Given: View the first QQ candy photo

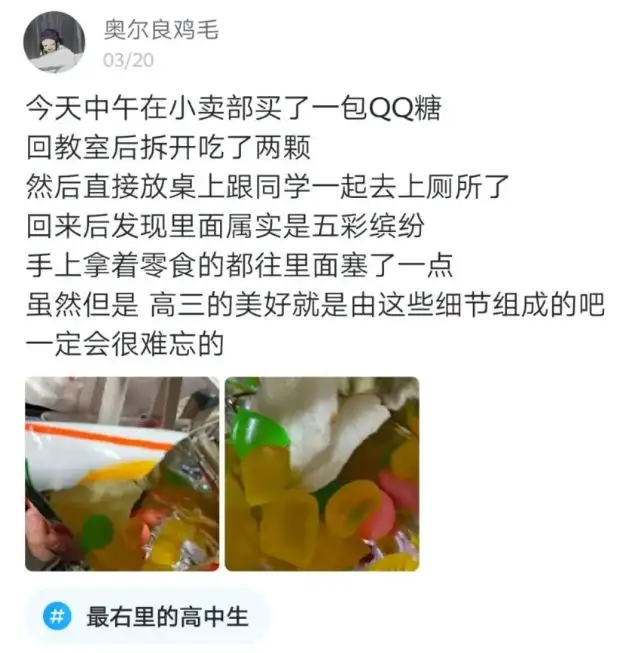Looking at the screenshot, I should click(122, 474).
